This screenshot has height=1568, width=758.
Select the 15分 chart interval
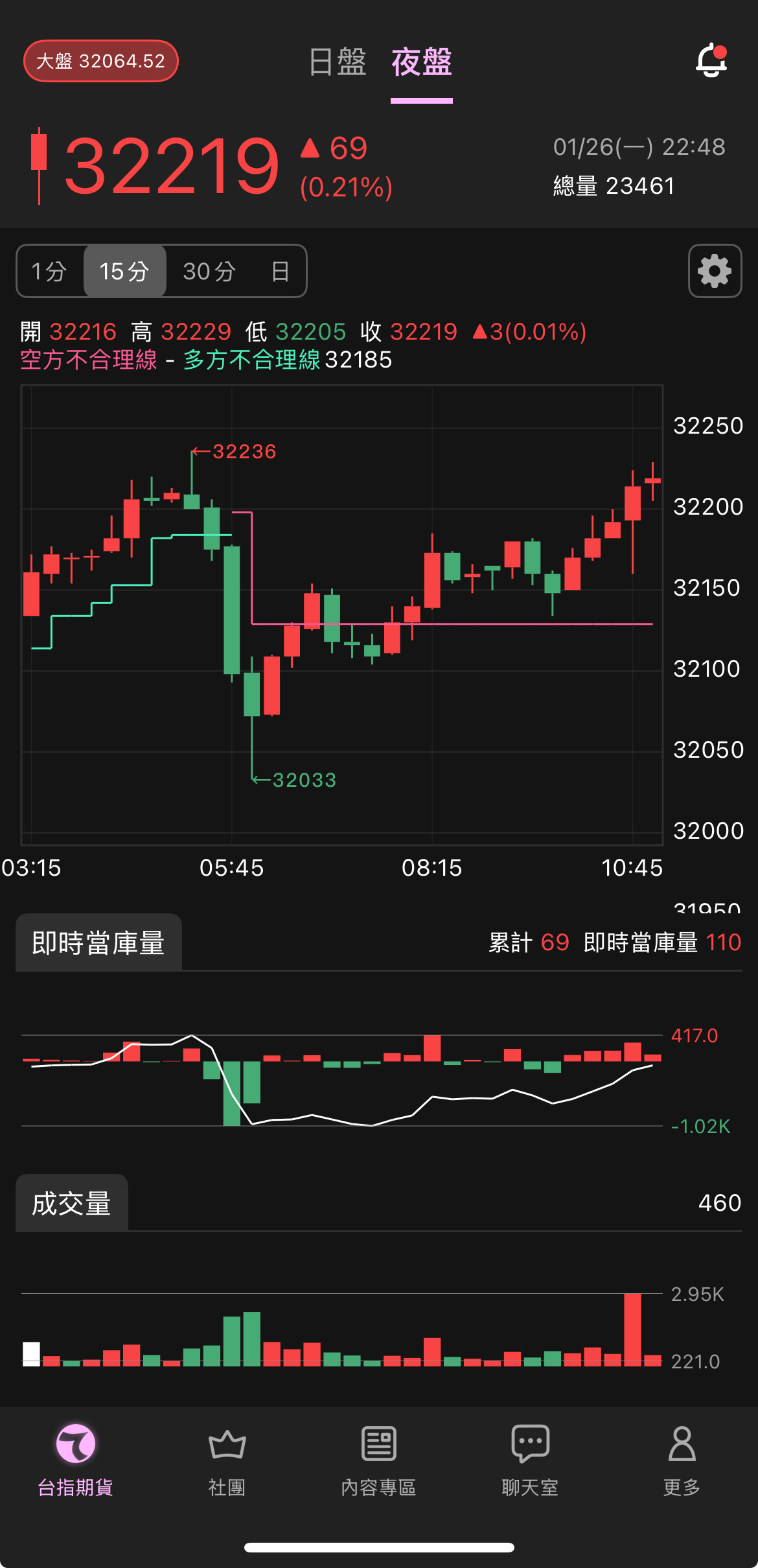pos(124,271)
